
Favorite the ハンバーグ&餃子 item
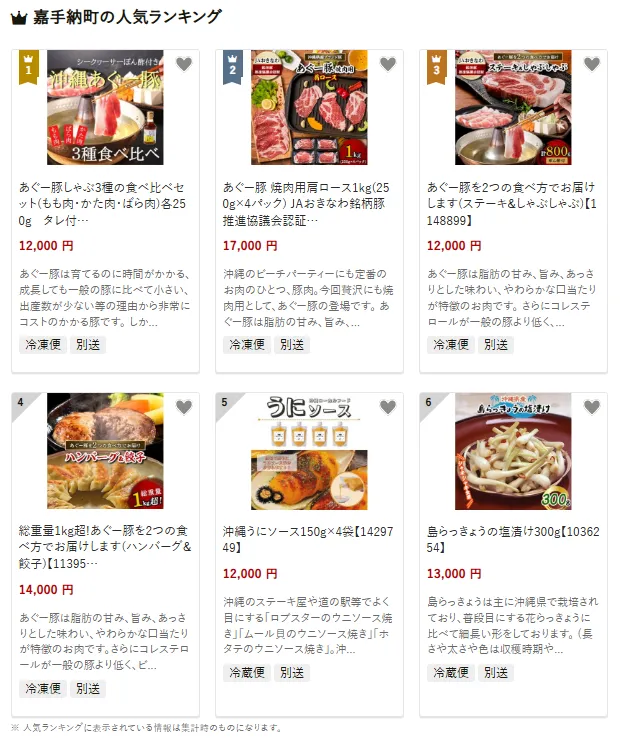point(183,407)
